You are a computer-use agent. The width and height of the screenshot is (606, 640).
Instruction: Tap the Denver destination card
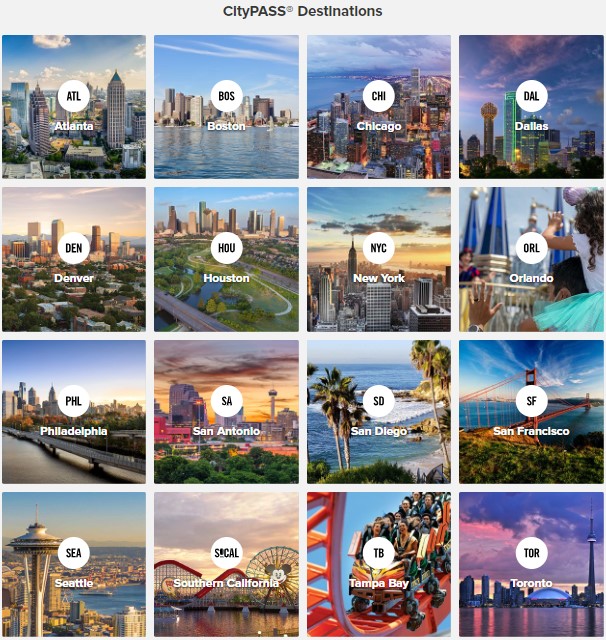point(74,259)
